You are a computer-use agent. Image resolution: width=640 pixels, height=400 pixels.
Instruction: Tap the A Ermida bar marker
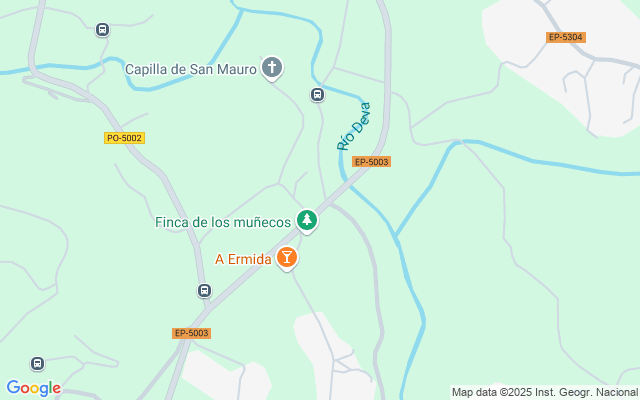[x=287, y=258]
